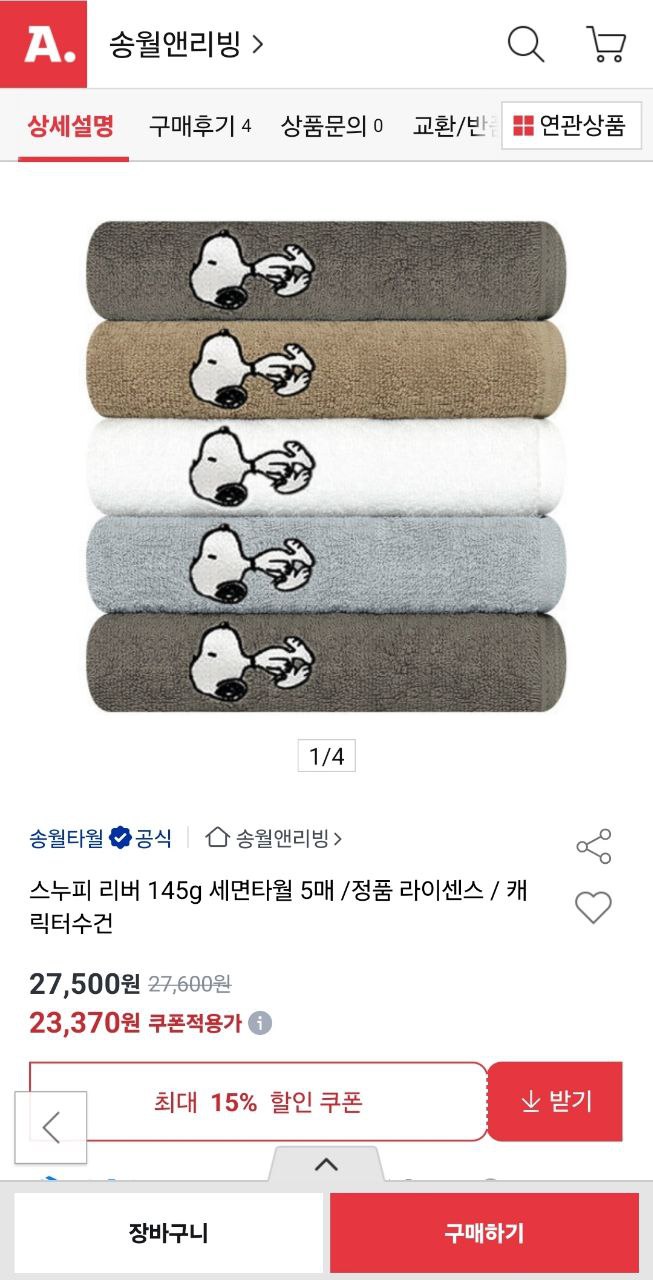
Task: Expand the bottom option panel chevron
Action: [x=326, y=1165]
